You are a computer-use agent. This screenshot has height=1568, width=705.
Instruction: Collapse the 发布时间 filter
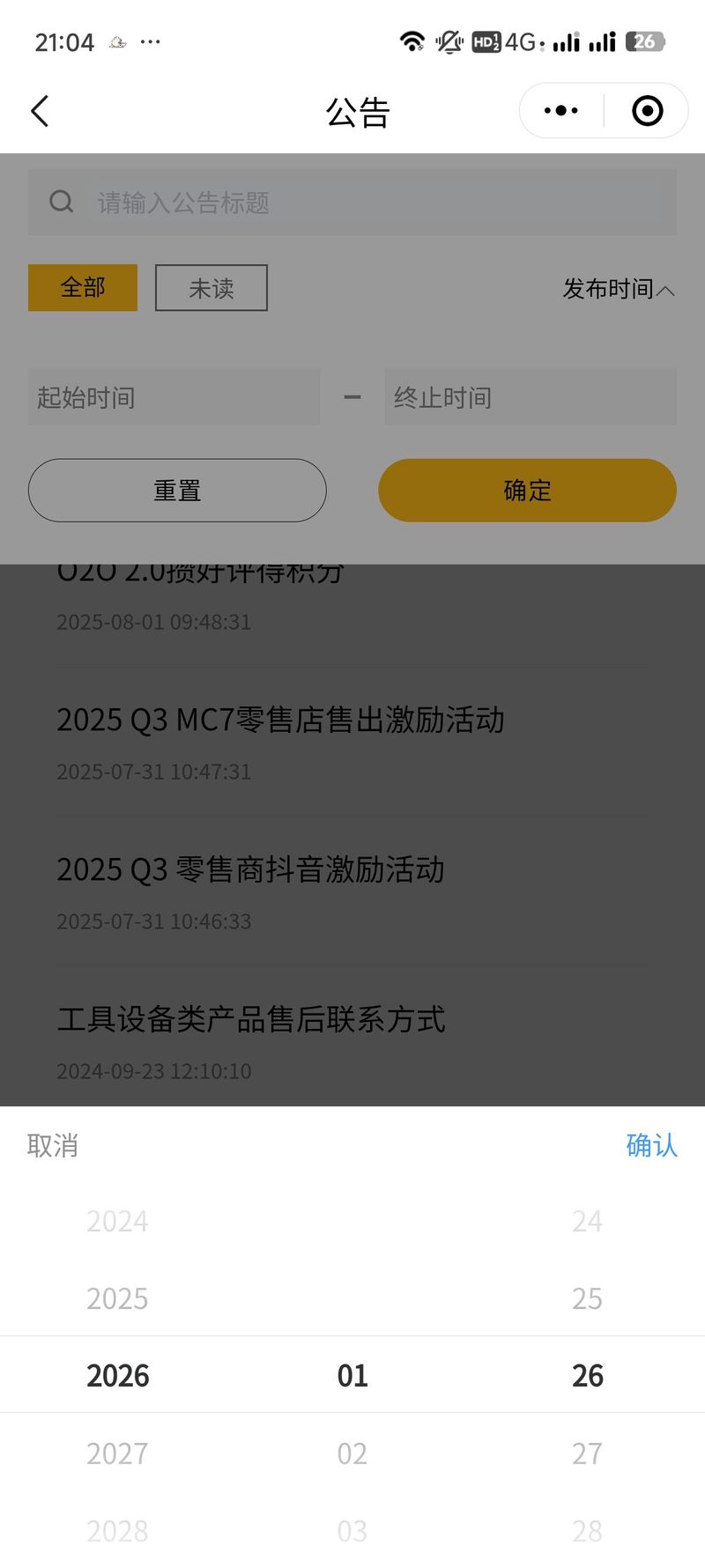click(619, 289)
